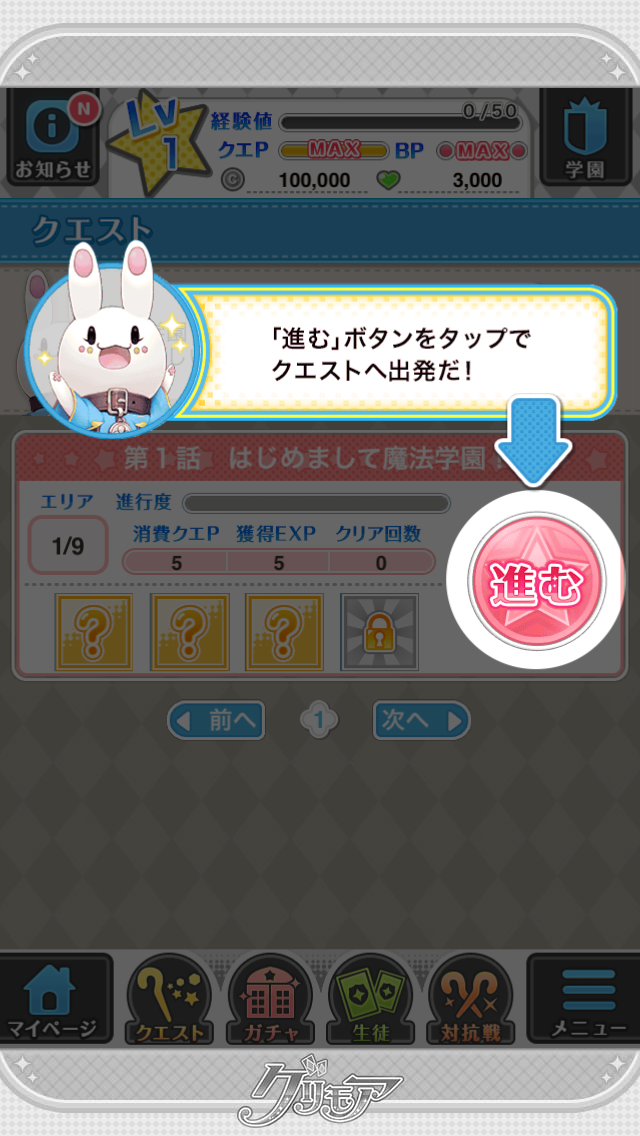Go to previous page with 前へ
640x1136 pixels.
pyautogui.click(x=217, y=720)
